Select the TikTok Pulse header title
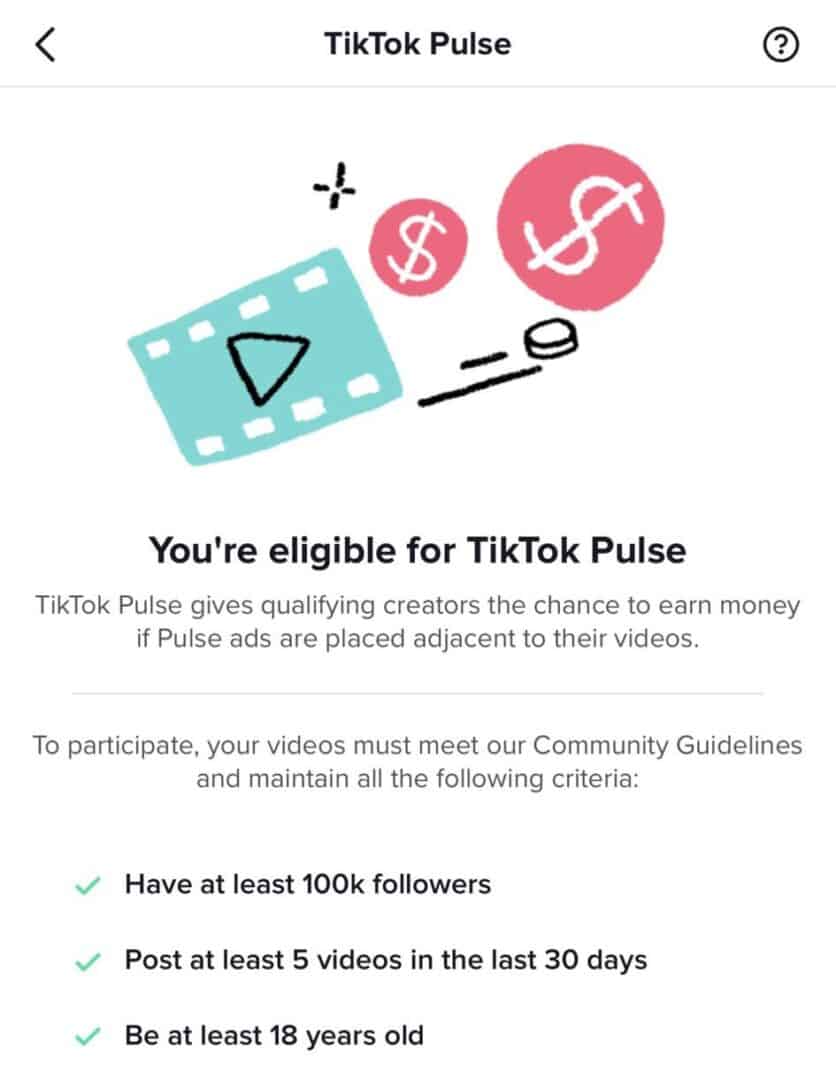The width and height of the screenshot is (836, 1080). [x=417, y=44]
